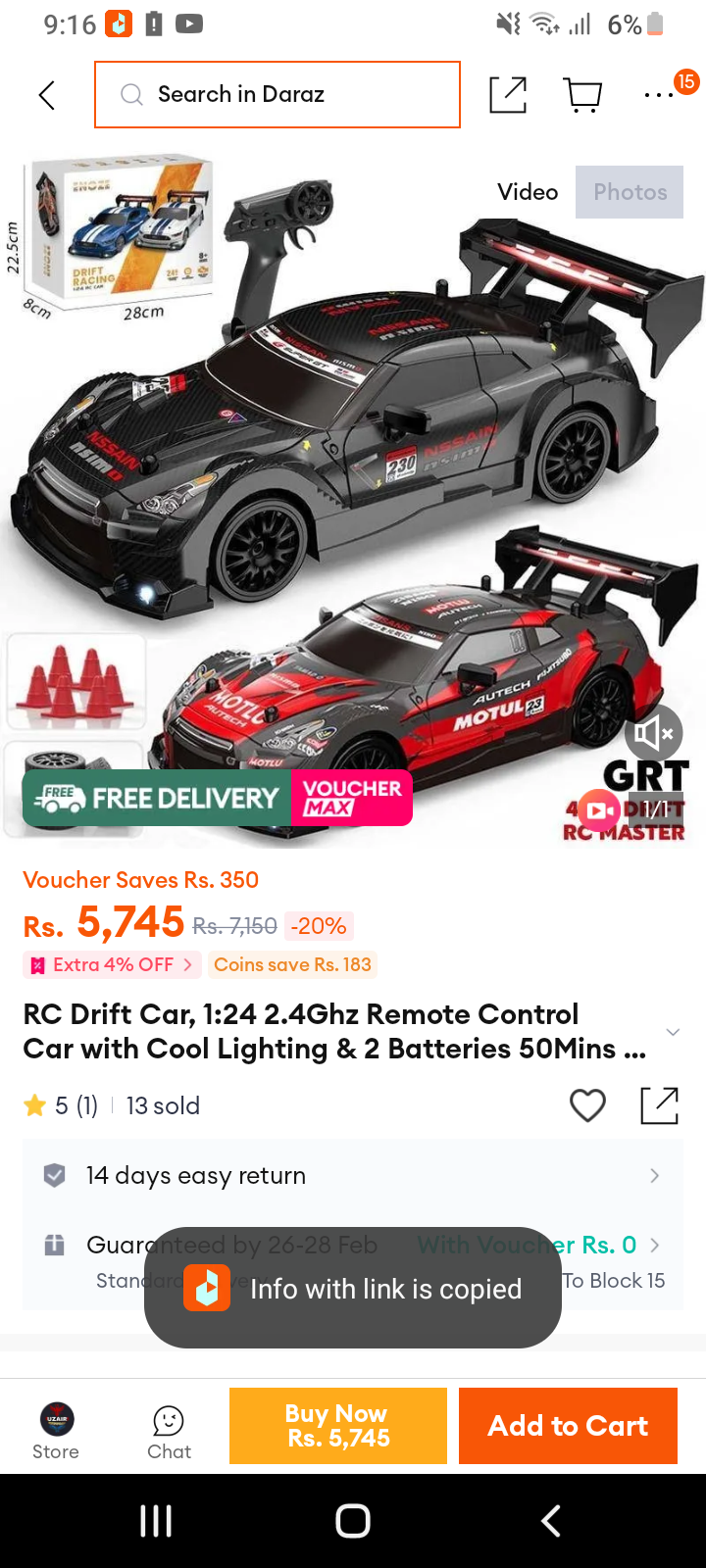Unmute the product video sound
Screen dimensions: 706x1568
tap(654, 733)
